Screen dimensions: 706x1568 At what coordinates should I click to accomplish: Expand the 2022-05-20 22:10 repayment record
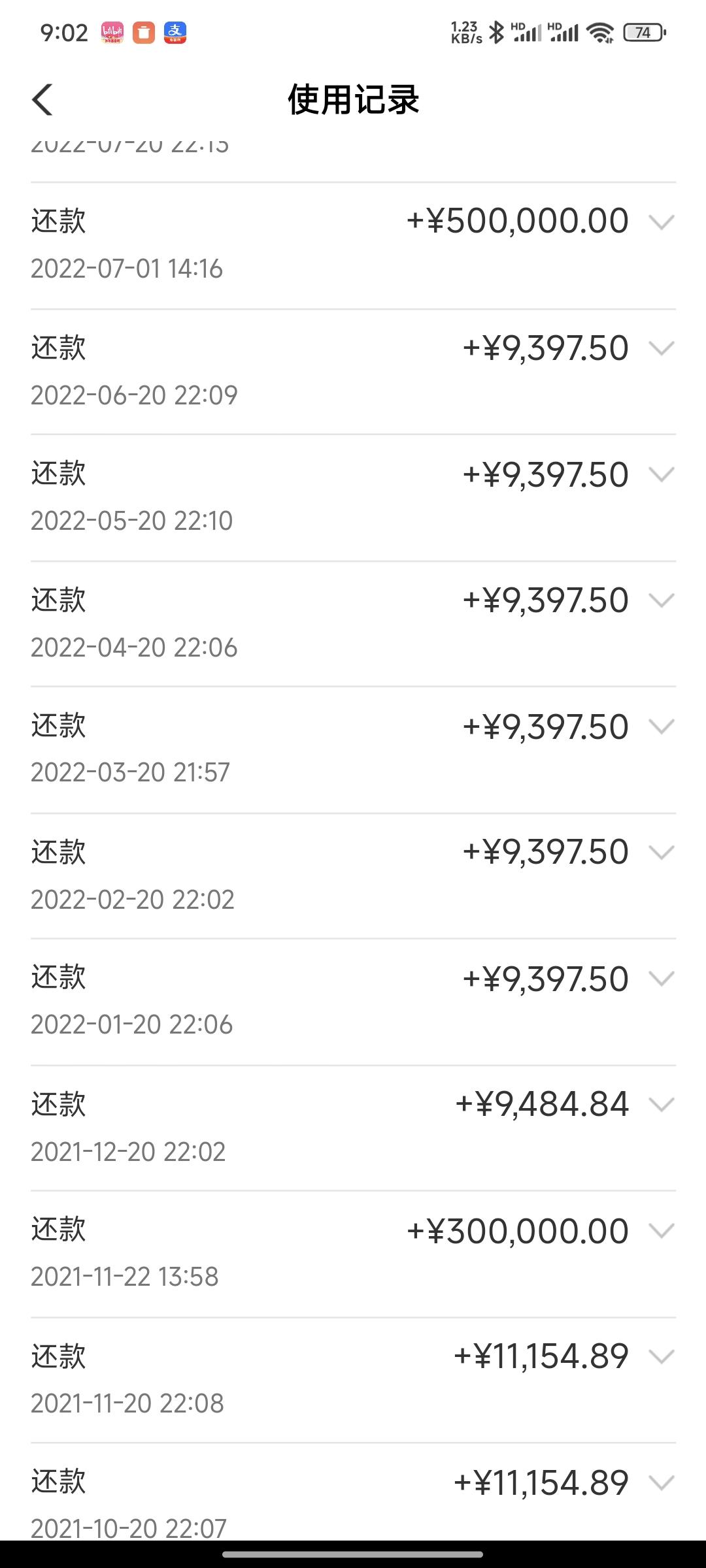click(661, 474)
